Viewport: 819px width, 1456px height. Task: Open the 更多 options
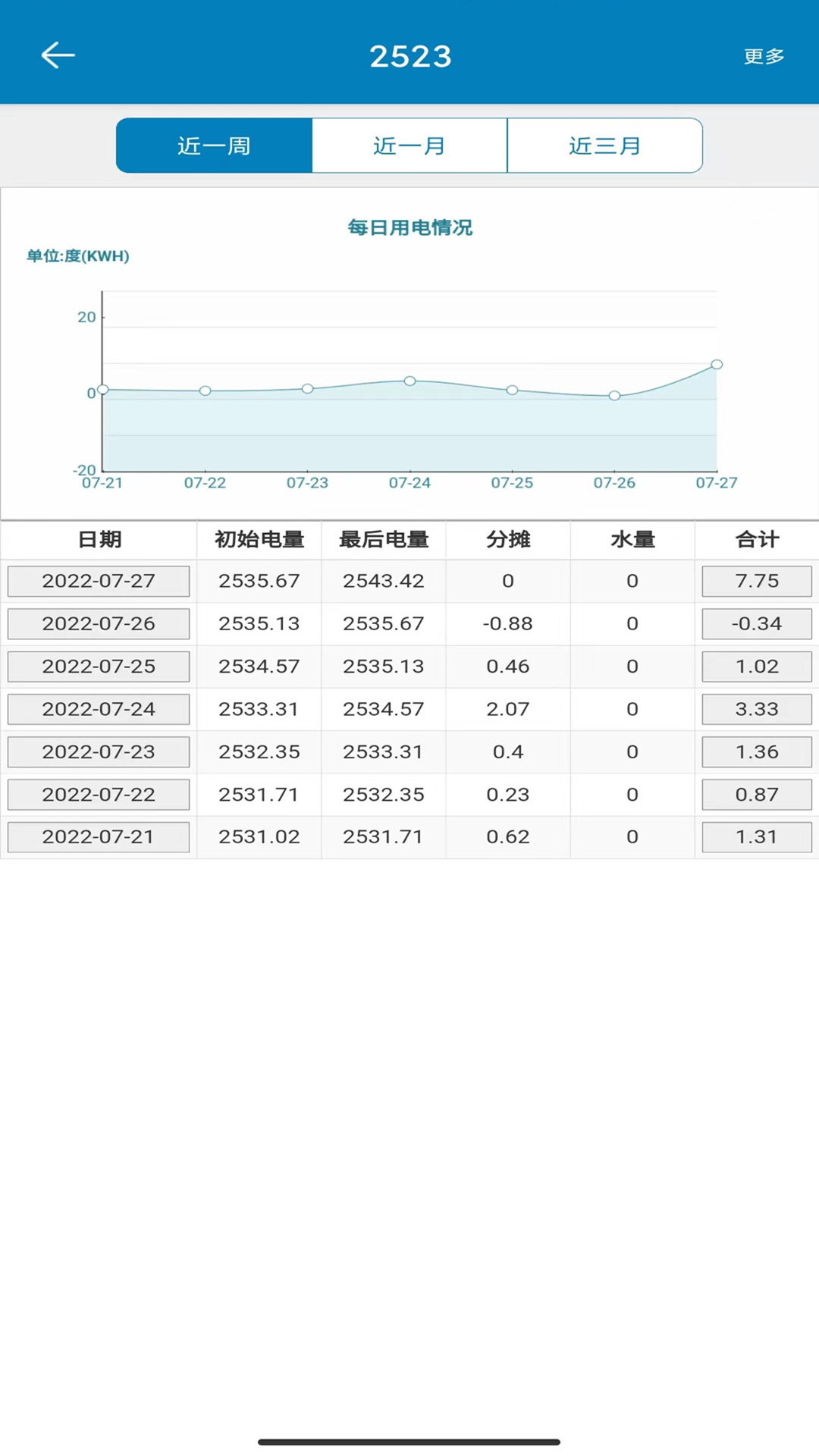coord(764,55)
